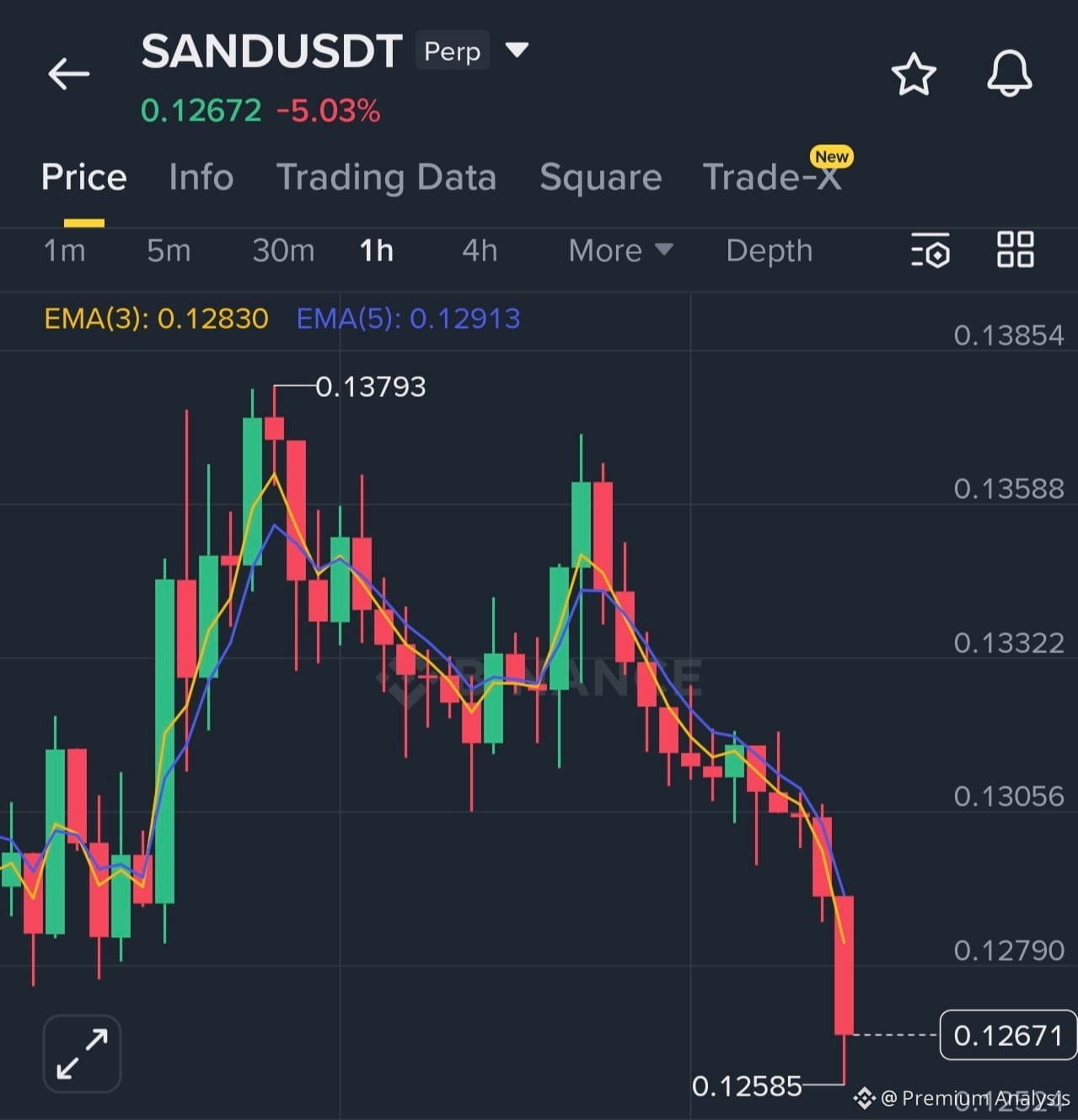The height and width of the screenshot is (1120, 1078).
Task: Tap the EMA(3) indicator label
Action: coord(155,319)
